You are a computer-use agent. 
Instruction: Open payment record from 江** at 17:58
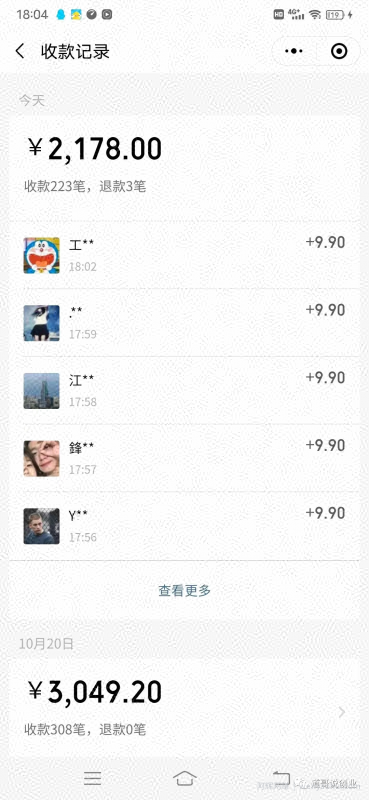tap(184, 390)
